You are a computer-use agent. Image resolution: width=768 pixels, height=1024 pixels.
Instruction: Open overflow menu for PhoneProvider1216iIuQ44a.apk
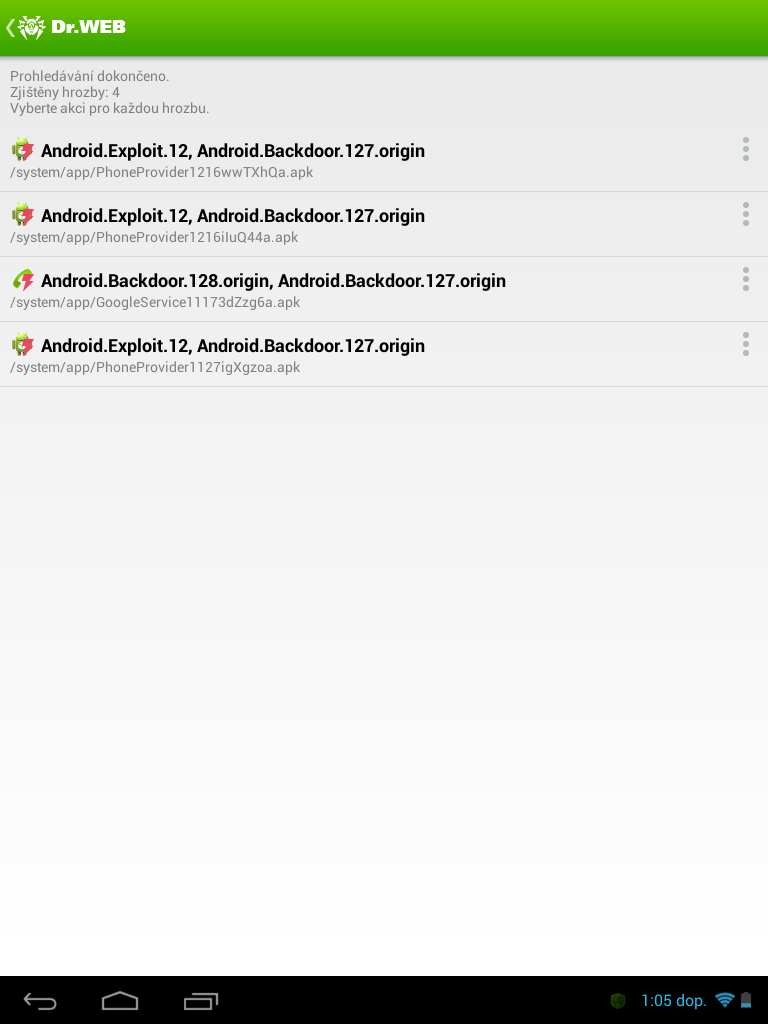click(745, 215)
